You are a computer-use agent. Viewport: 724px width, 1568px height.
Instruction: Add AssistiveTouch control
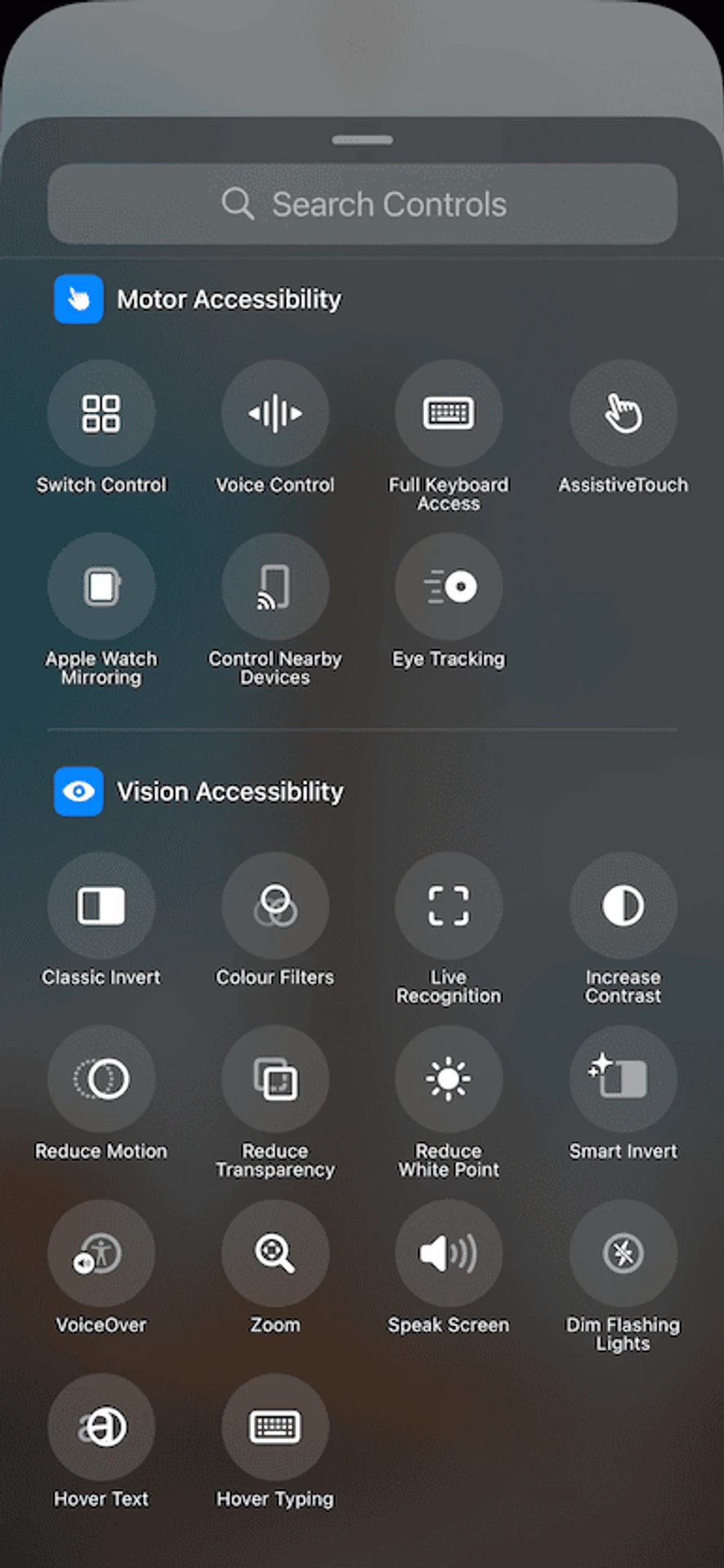623,413
